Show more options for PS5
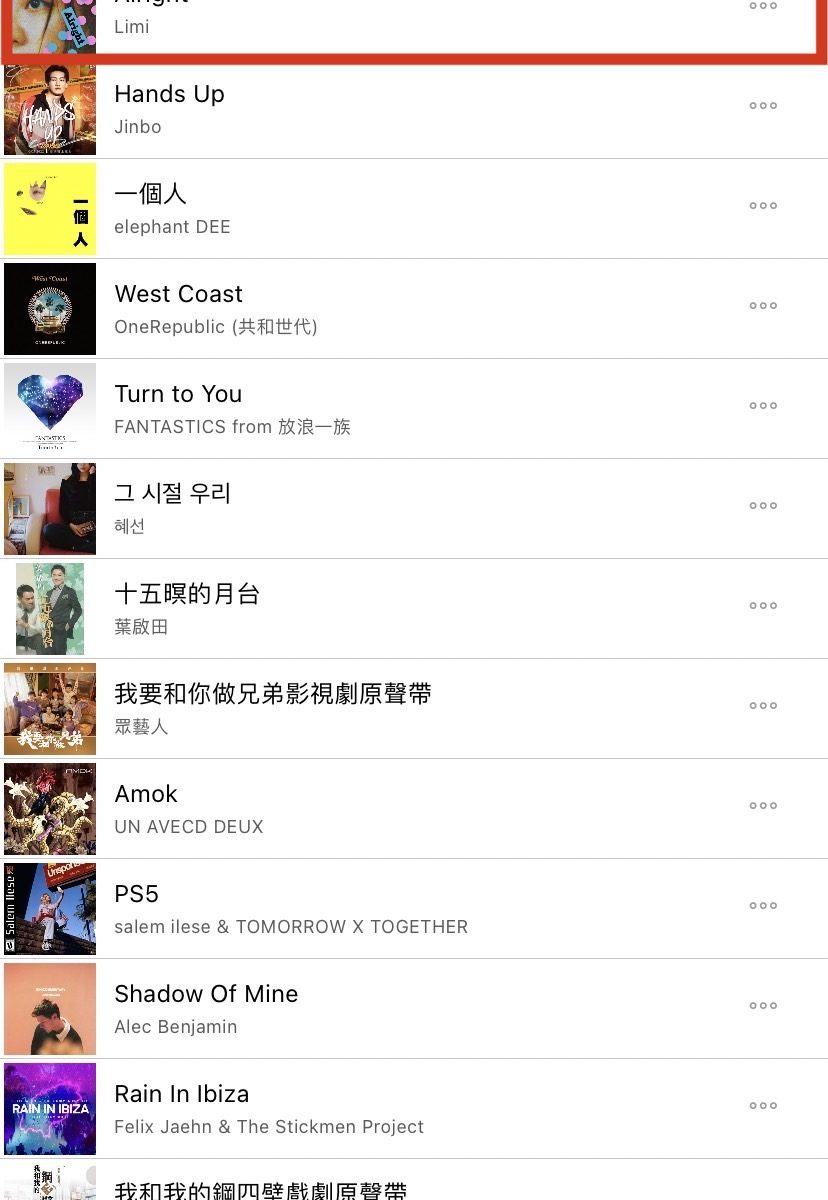The height and width of the screenshot is (1200, 828). pyautogui.click(x=763, y=906)
